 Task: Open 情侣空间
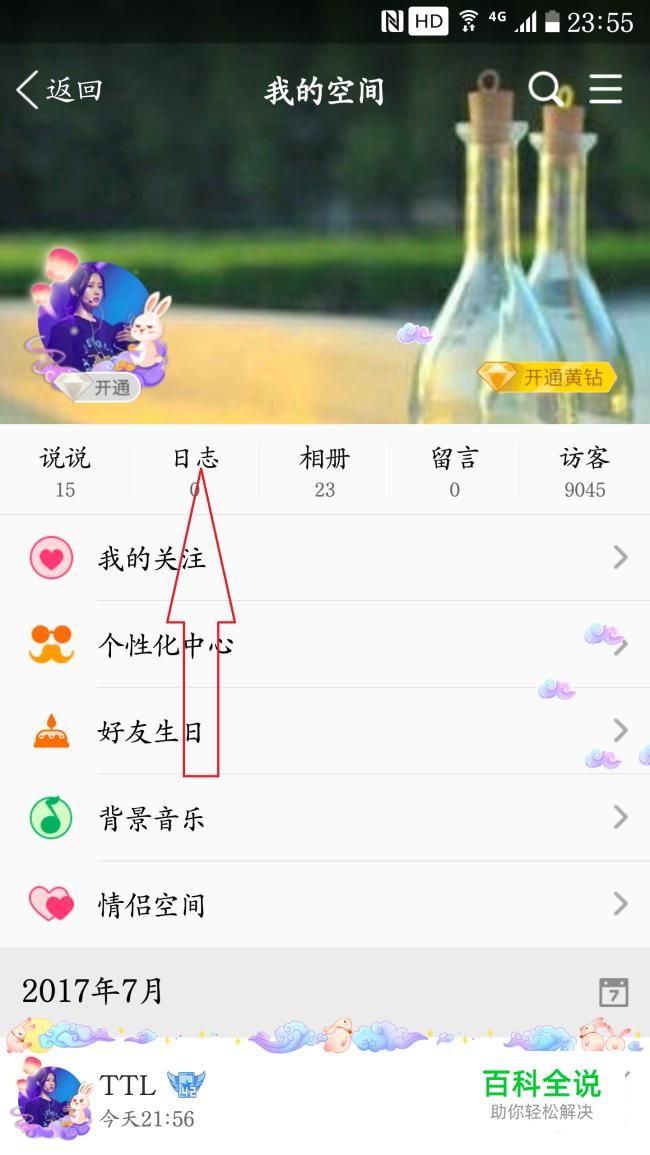click(325, 905)
